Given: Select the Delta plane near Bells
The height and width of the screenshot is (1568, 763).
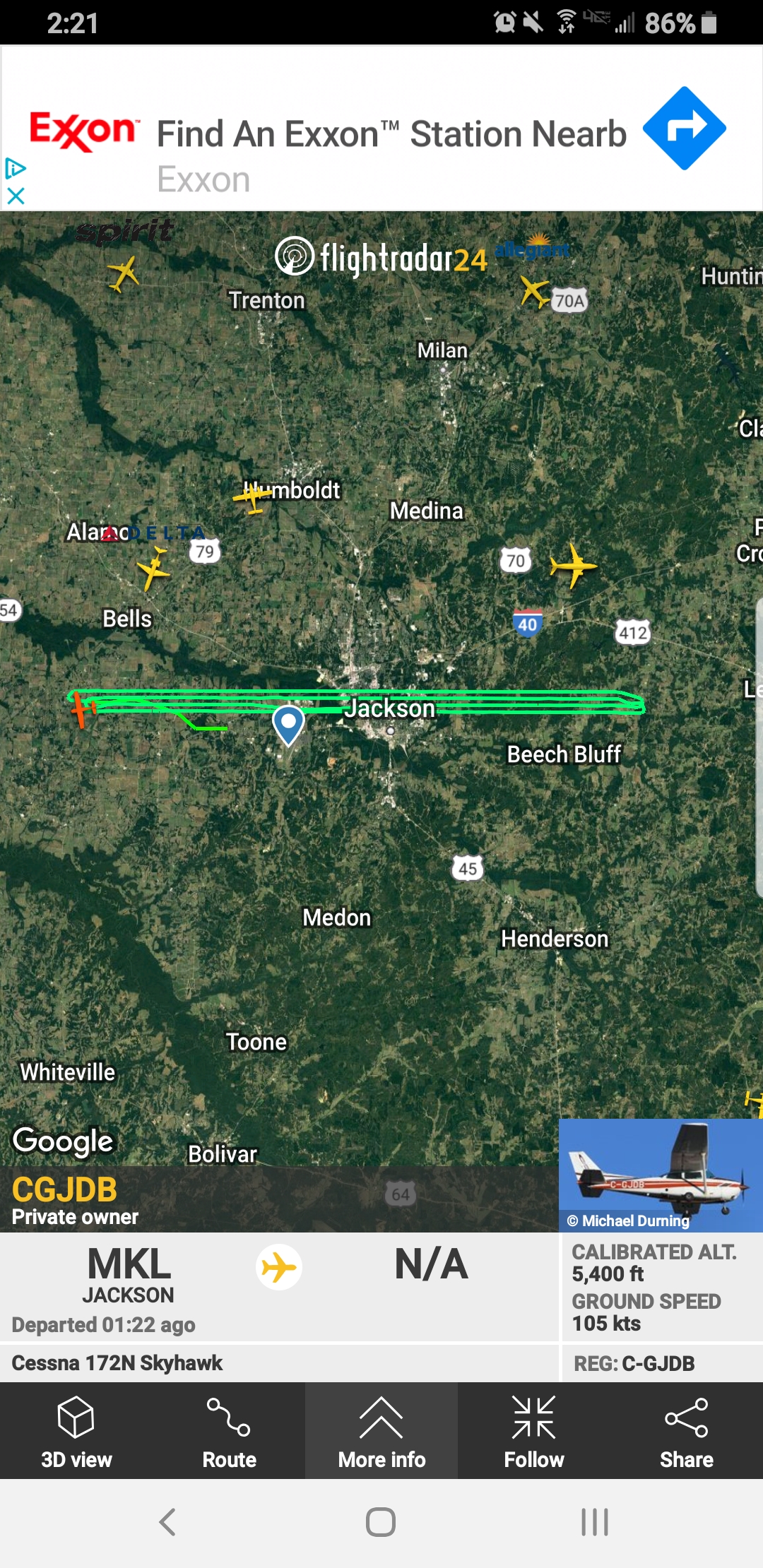Looking at the screenshot, I should pyautogui.click(x=153, y=569).
